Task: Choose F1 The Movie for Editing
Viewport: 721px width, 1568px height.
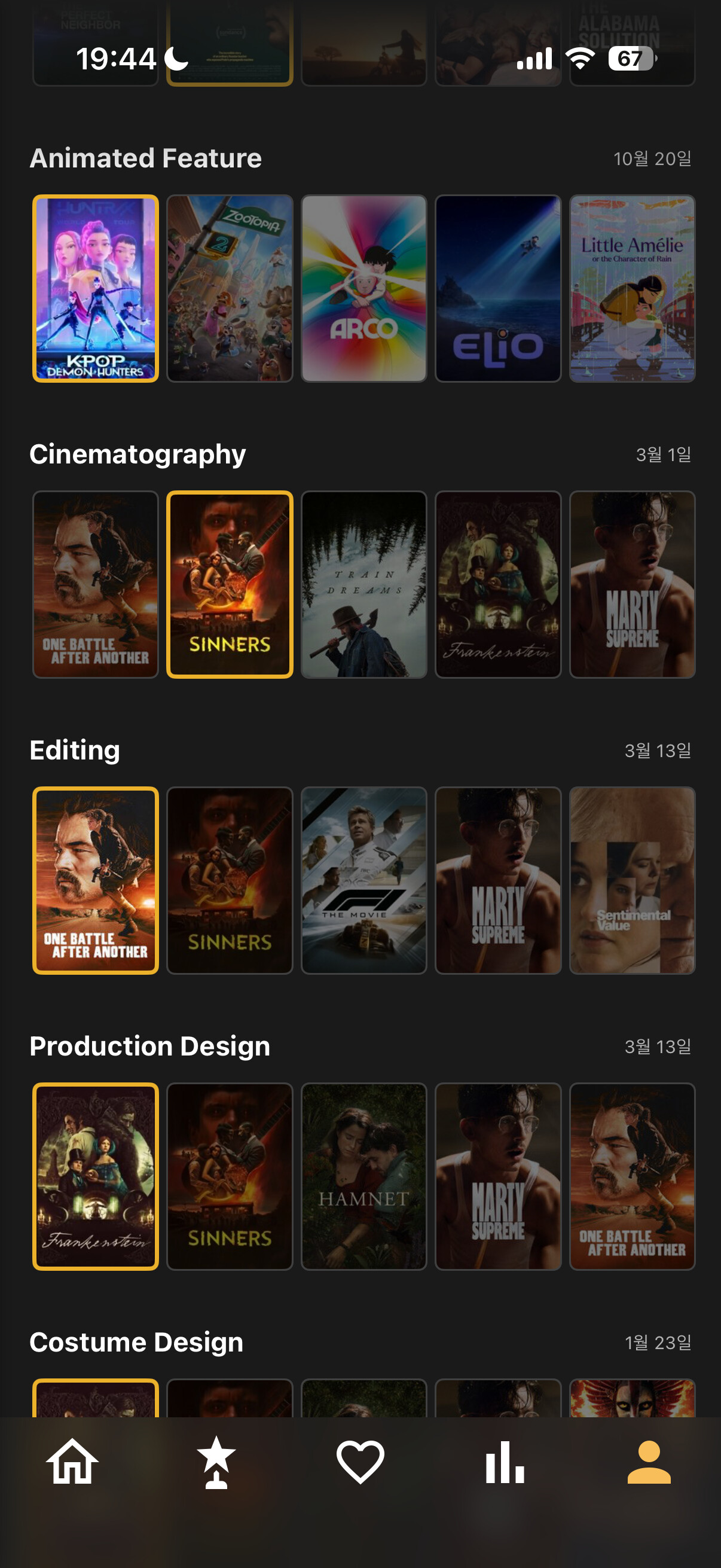Action: coord(364,880)
